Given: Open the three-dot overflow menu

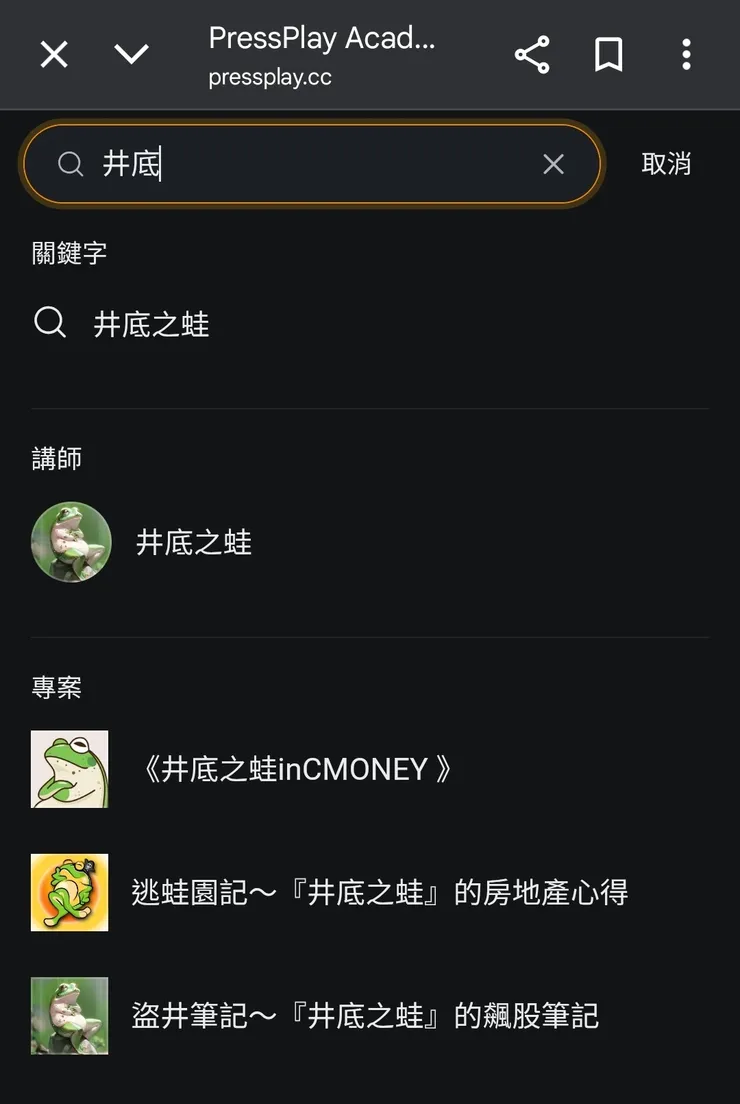Looking at the screenshot, I should click(686, 55).
